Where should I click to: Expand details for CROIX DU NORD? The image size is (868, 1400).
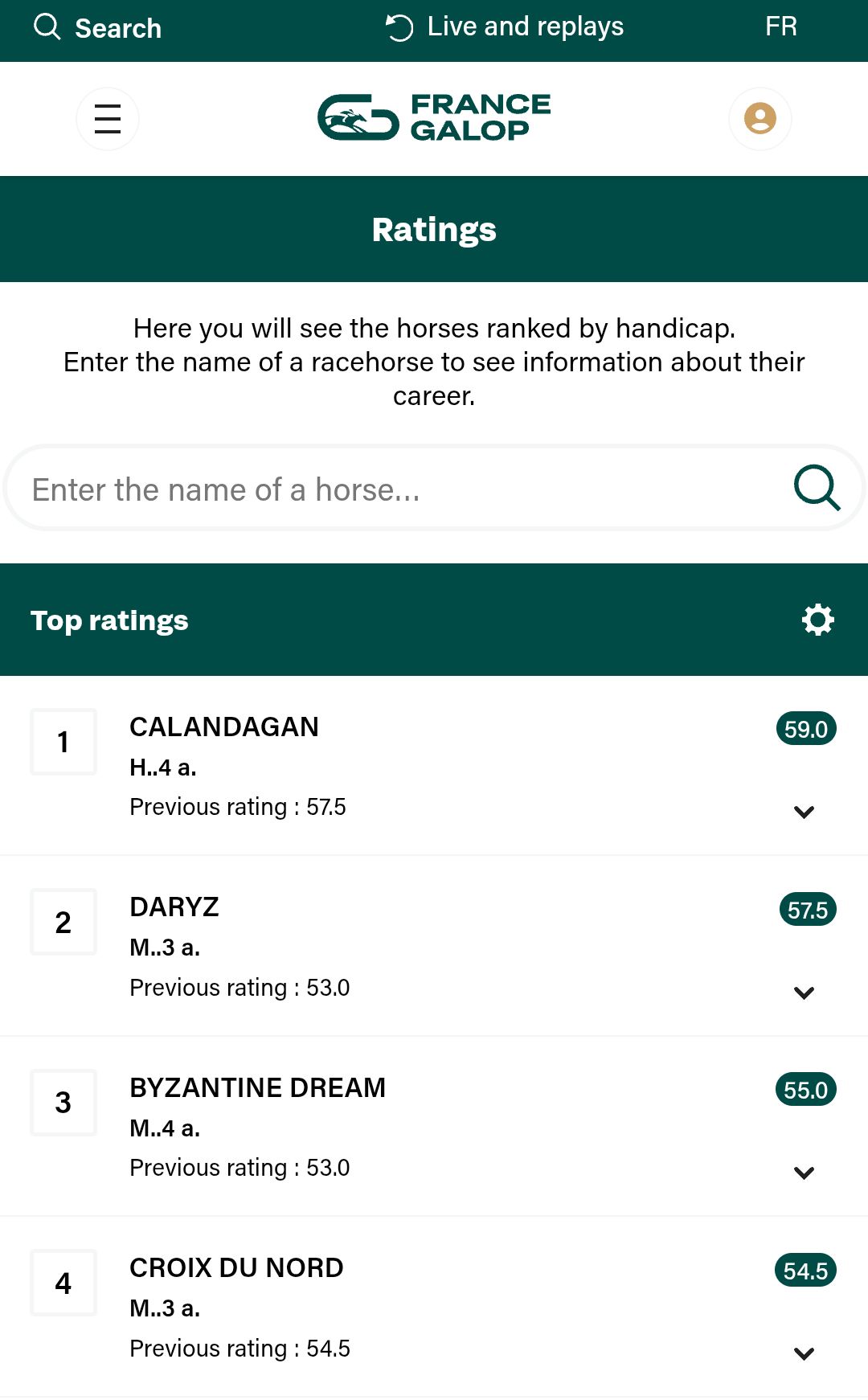pyautogui.click(x=804, y=1353)
